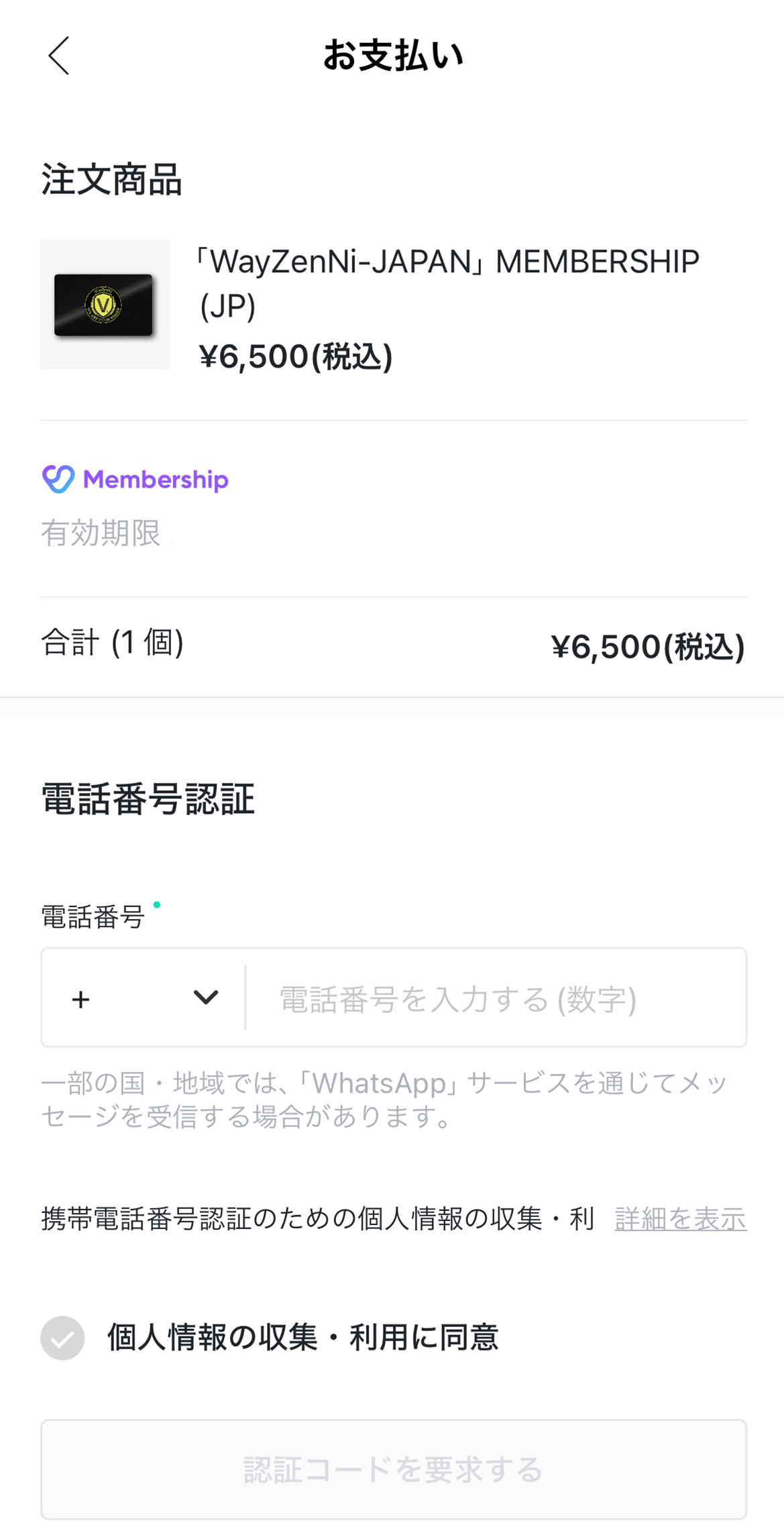Image resolution: width=784 pixels, height=1535 pixels.
Task: Focus the 電話番号を入力する phone number field
Action: 496,999
